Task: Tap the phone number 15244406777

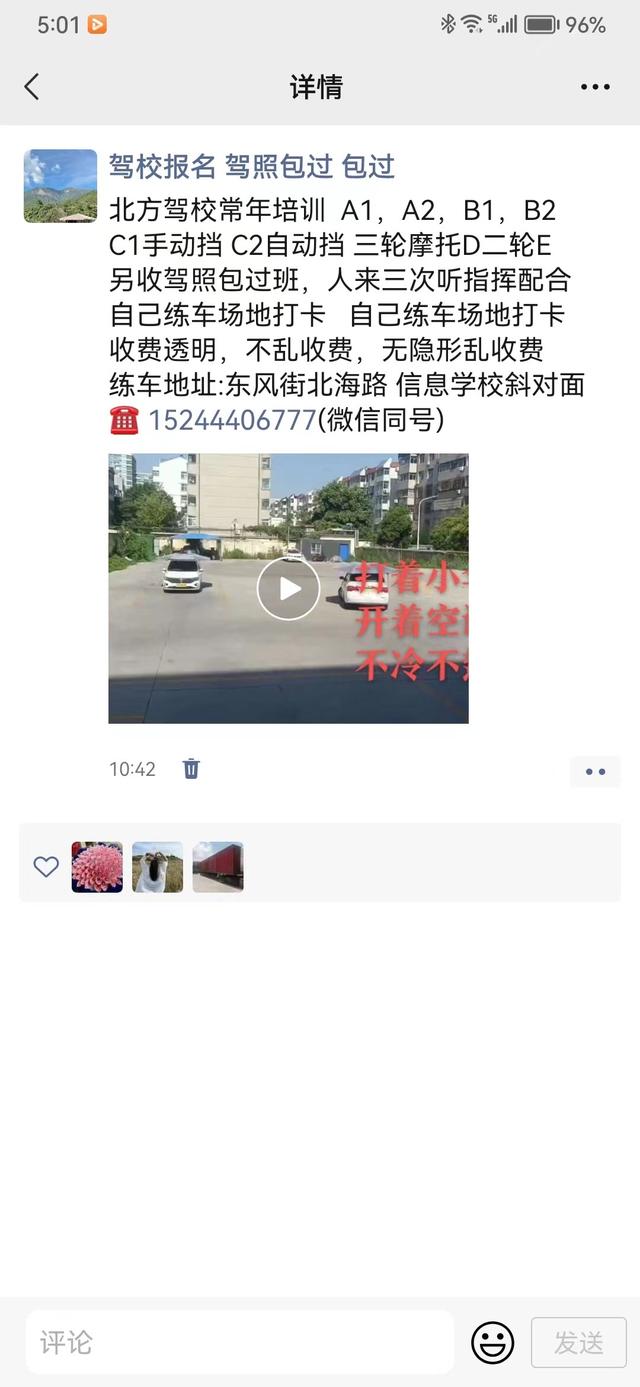Action: (x=232, y=420)
